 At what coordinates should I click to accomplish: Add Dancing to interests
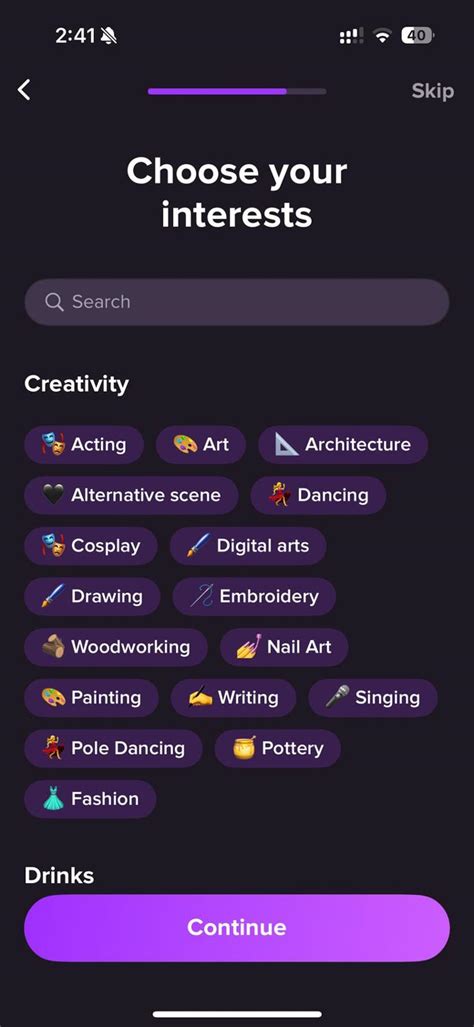318,495
